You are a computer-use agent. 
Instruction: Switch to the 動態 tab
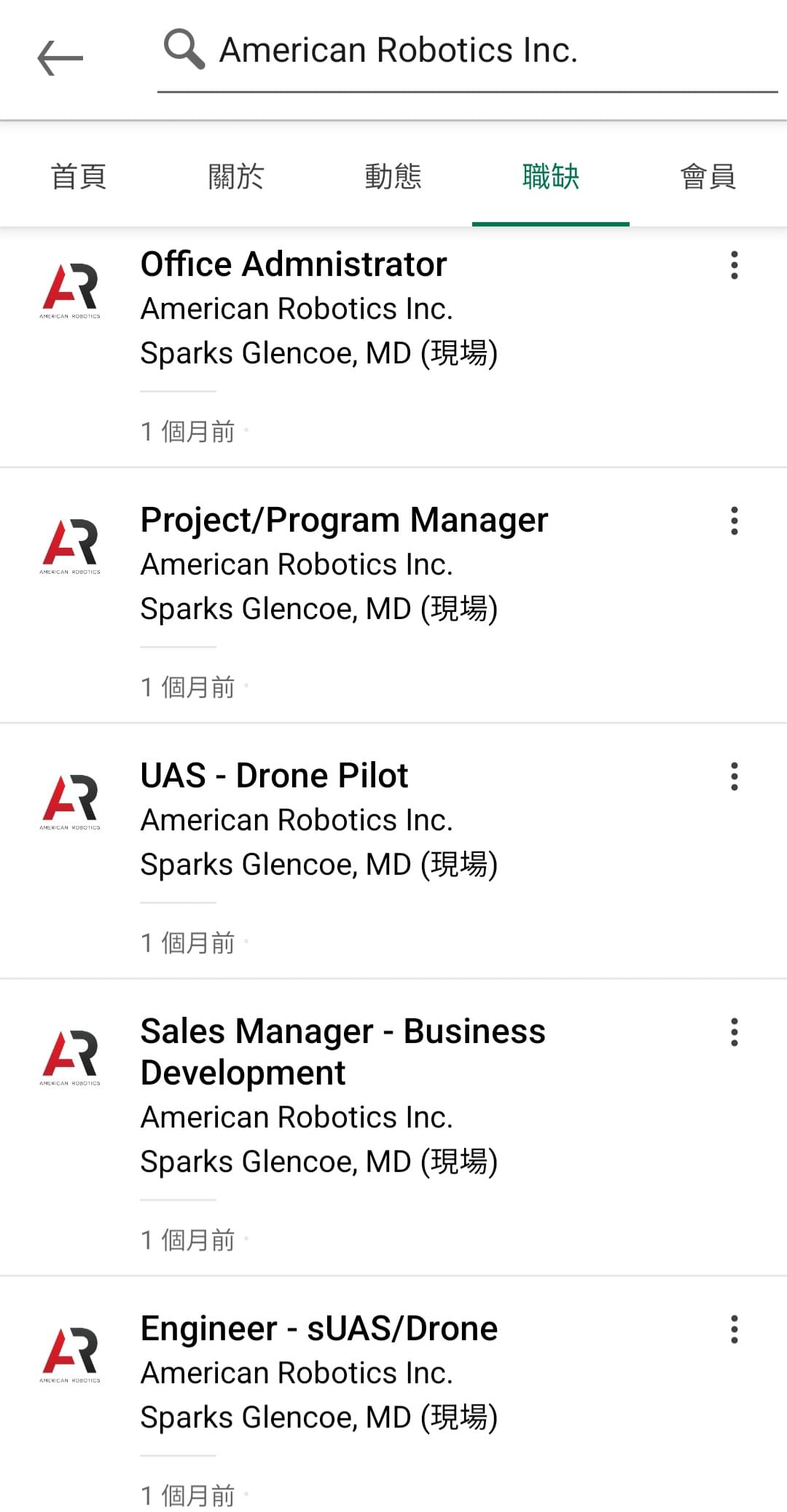(x=393, y=176)
